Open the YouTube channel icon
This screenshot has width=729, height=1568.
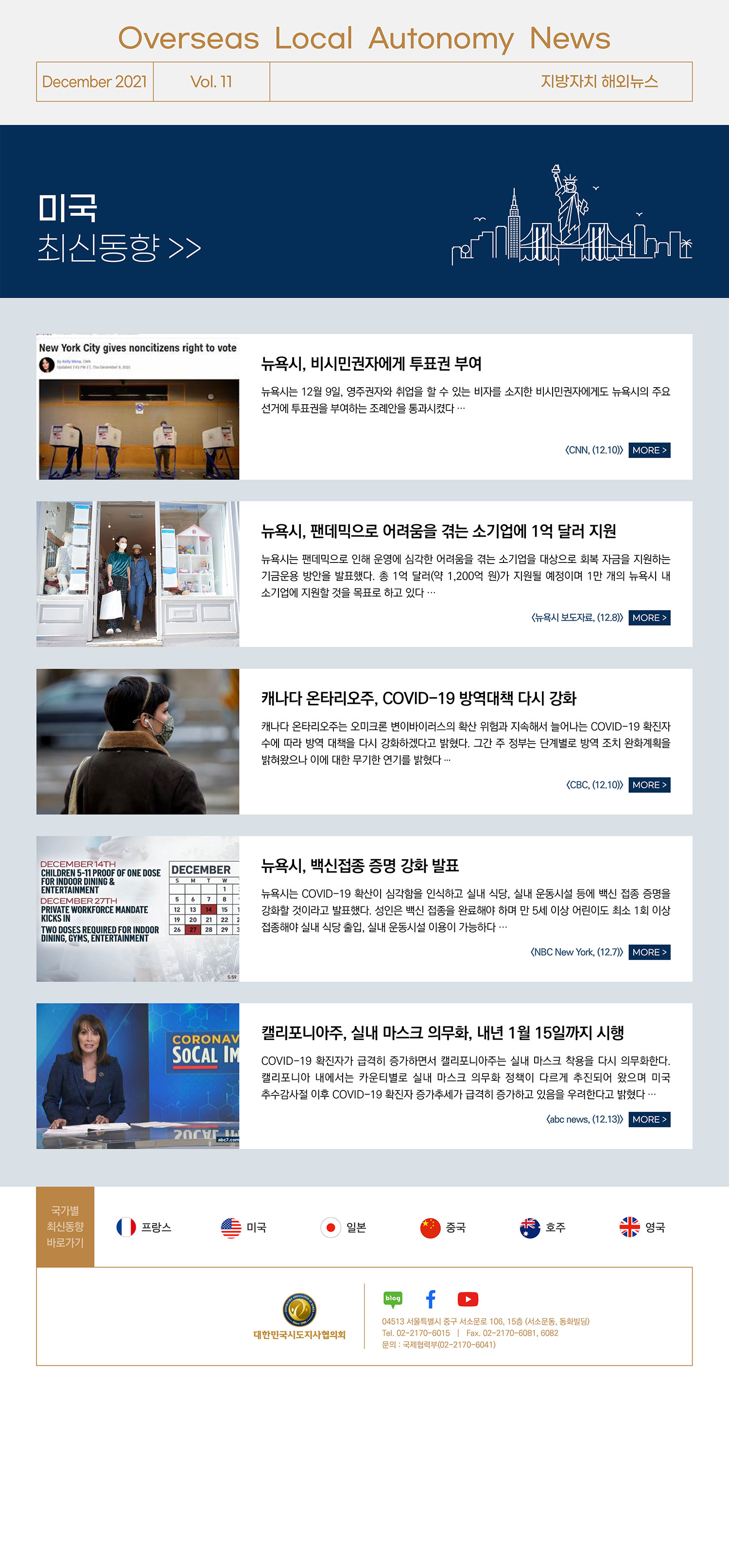click(x=468, y=1299)
